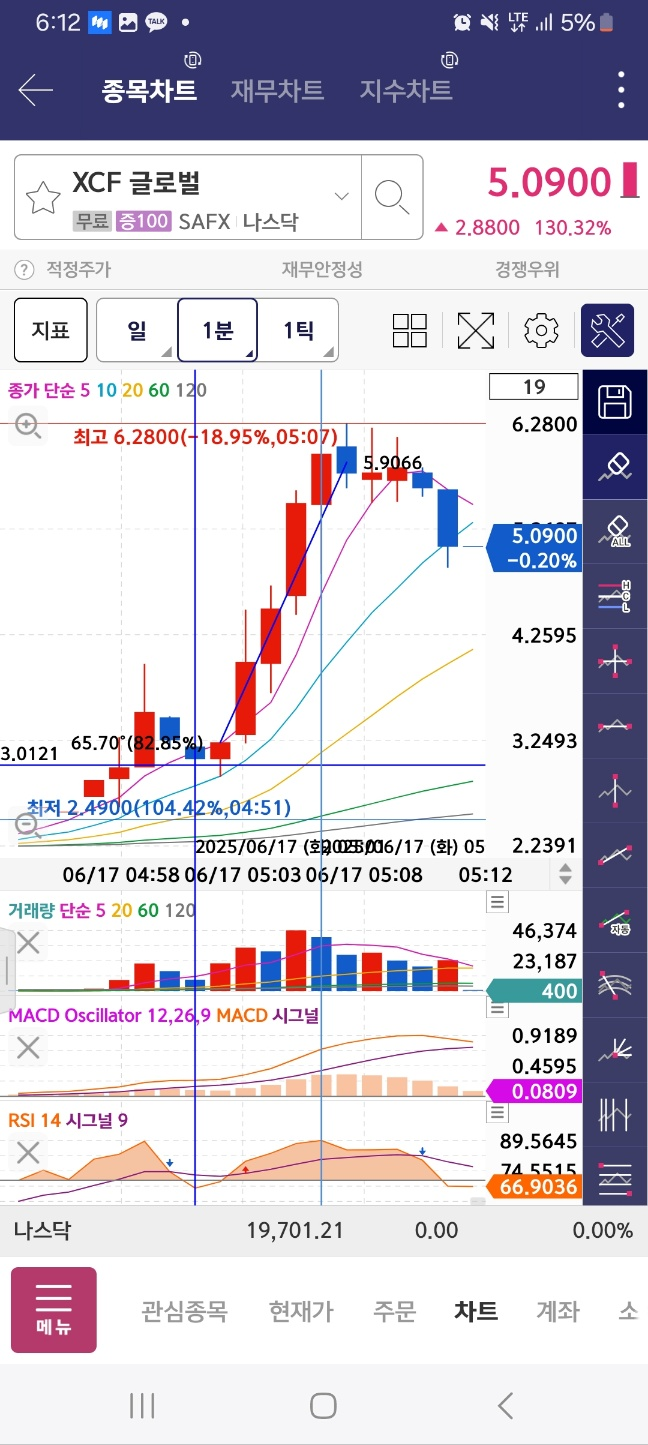Screen dimensions: 648x1445
Task: Open chart settings gear
Action: 541,330
